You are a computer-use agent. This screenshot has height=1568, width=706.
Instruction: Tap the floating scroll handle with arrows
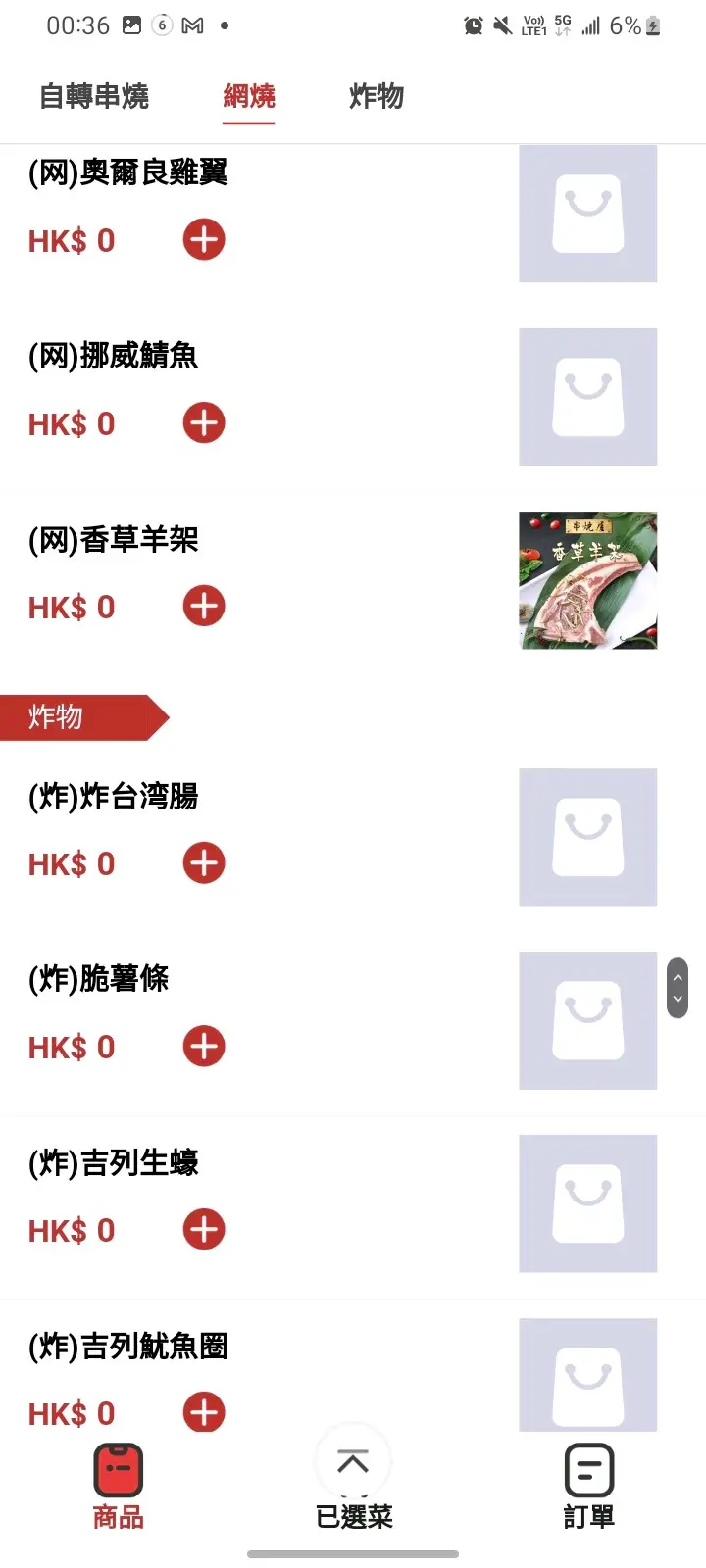(678, 988)
